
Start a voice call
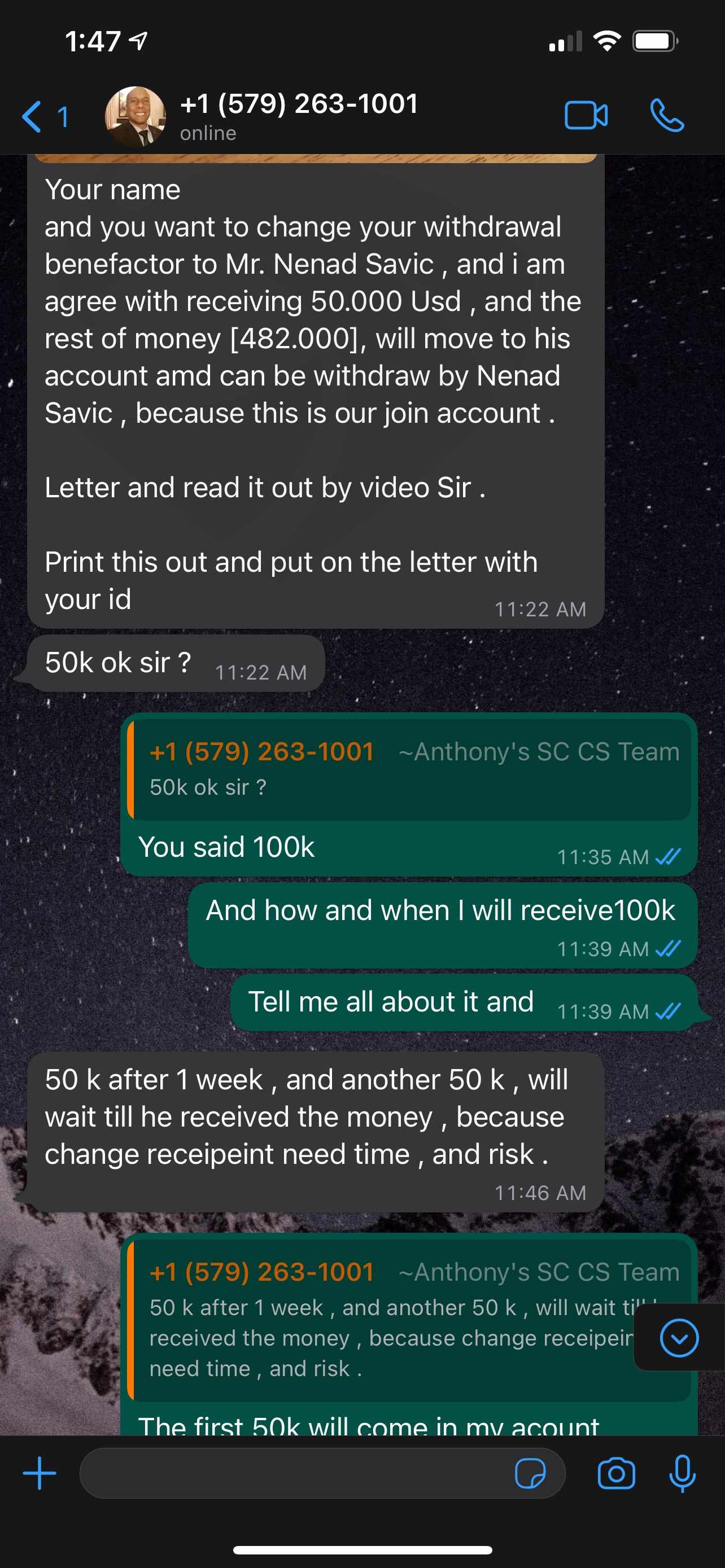(x=667, y=116)
